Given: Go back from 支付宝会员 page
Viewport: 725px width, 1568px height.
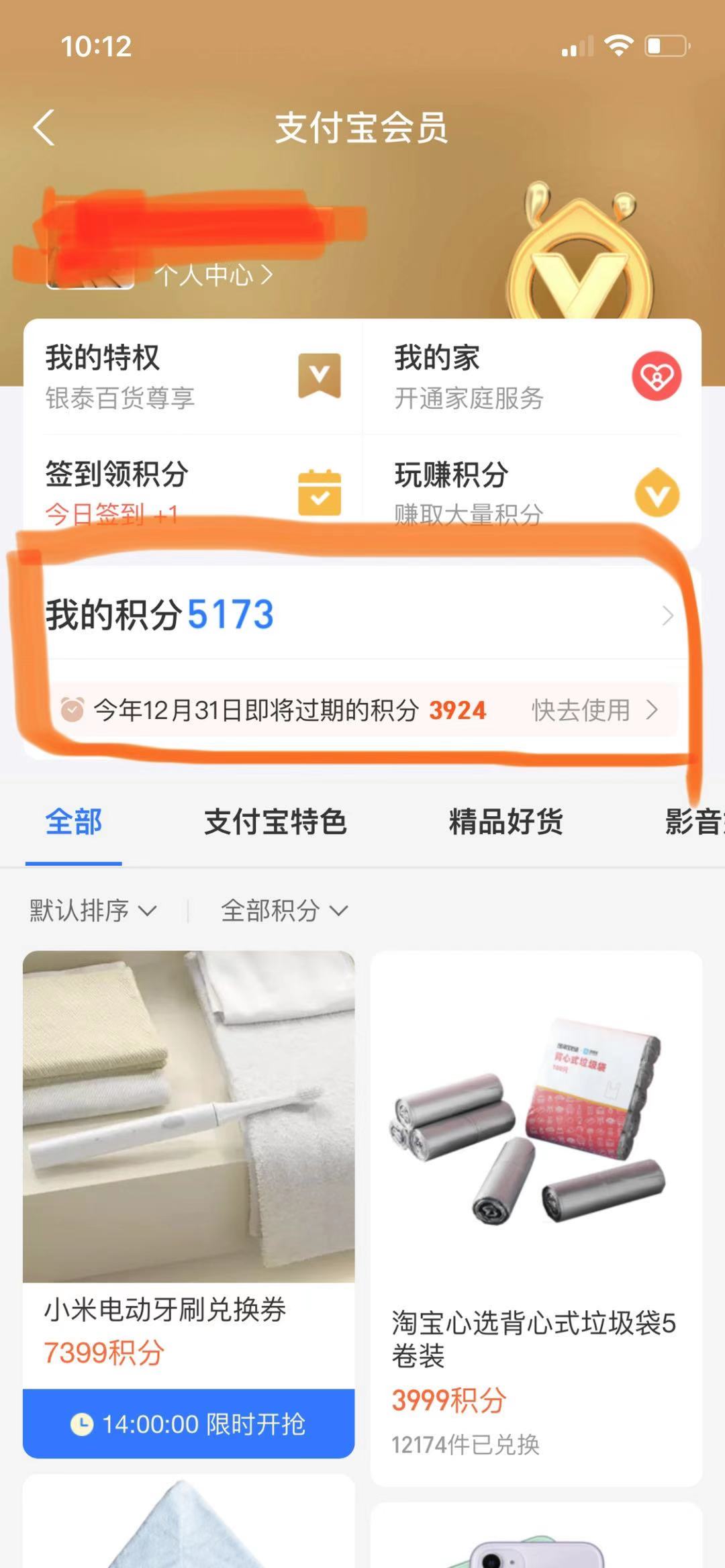Looking at the screenshot, I should [44, 128].
